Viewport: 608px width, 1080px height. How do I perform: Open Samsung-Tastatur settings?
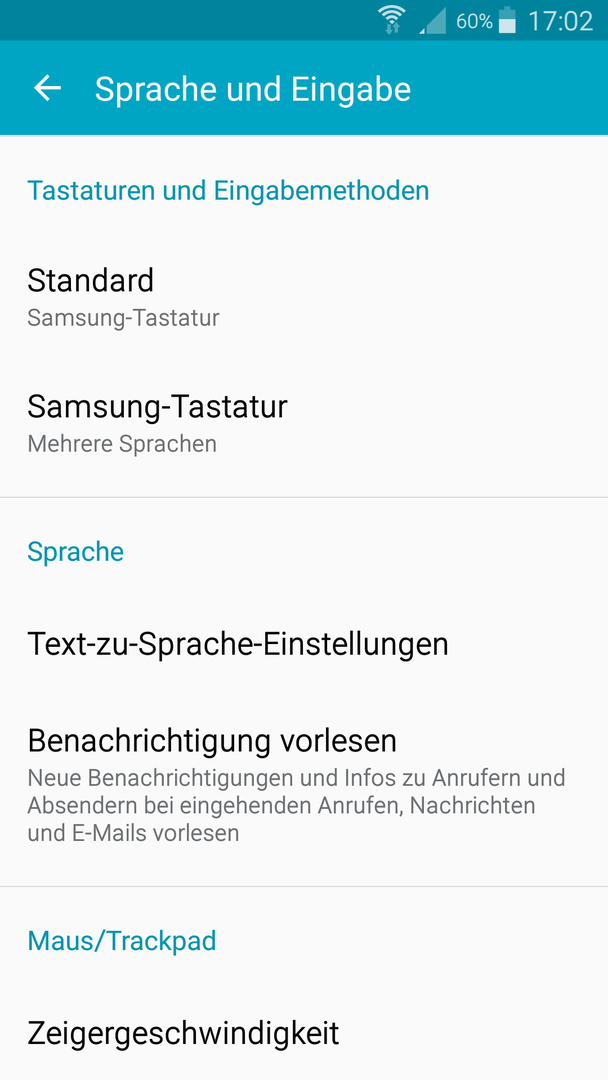click(304, 423)
